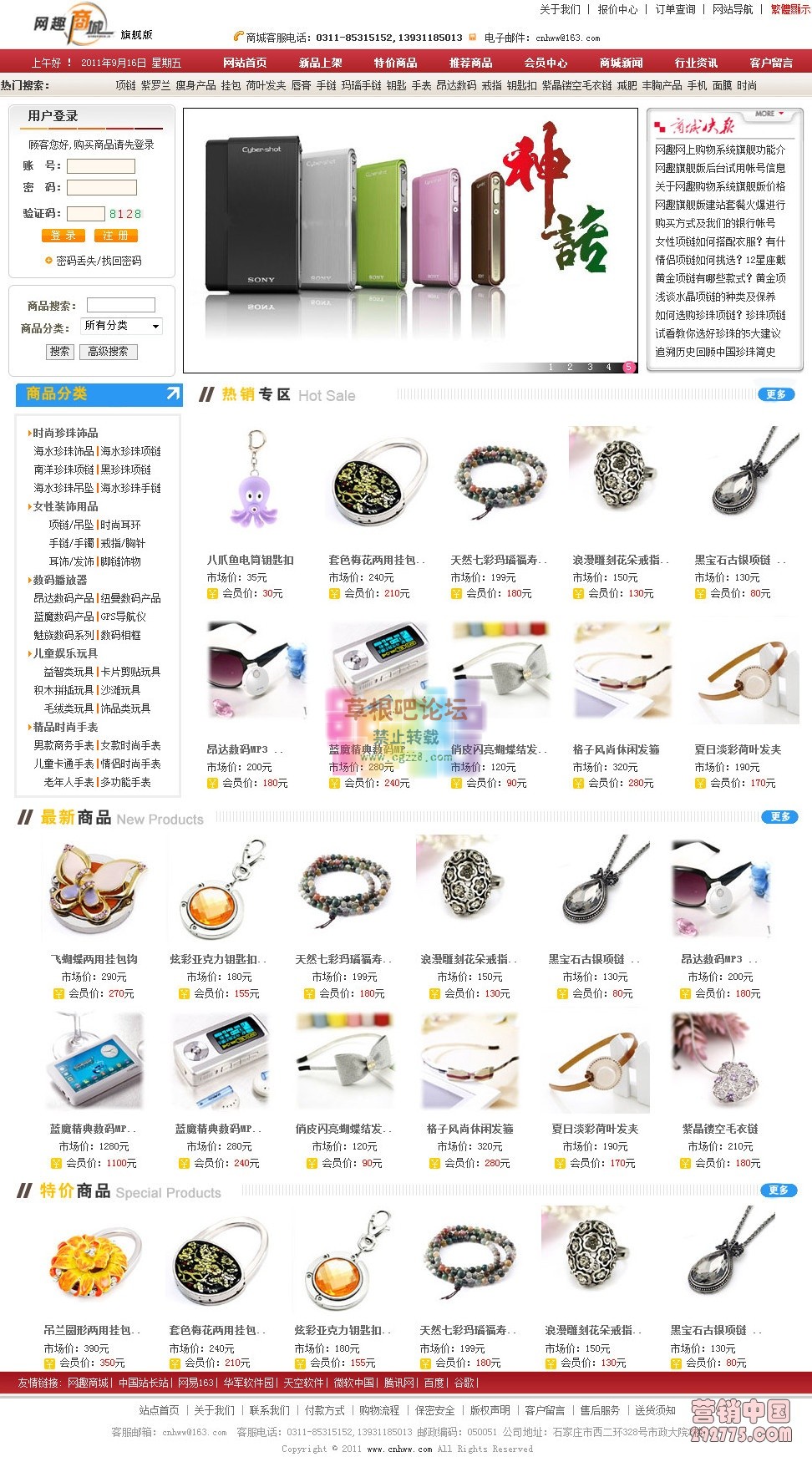Click the phone icon beside 商城客服电话

(240, 37)
